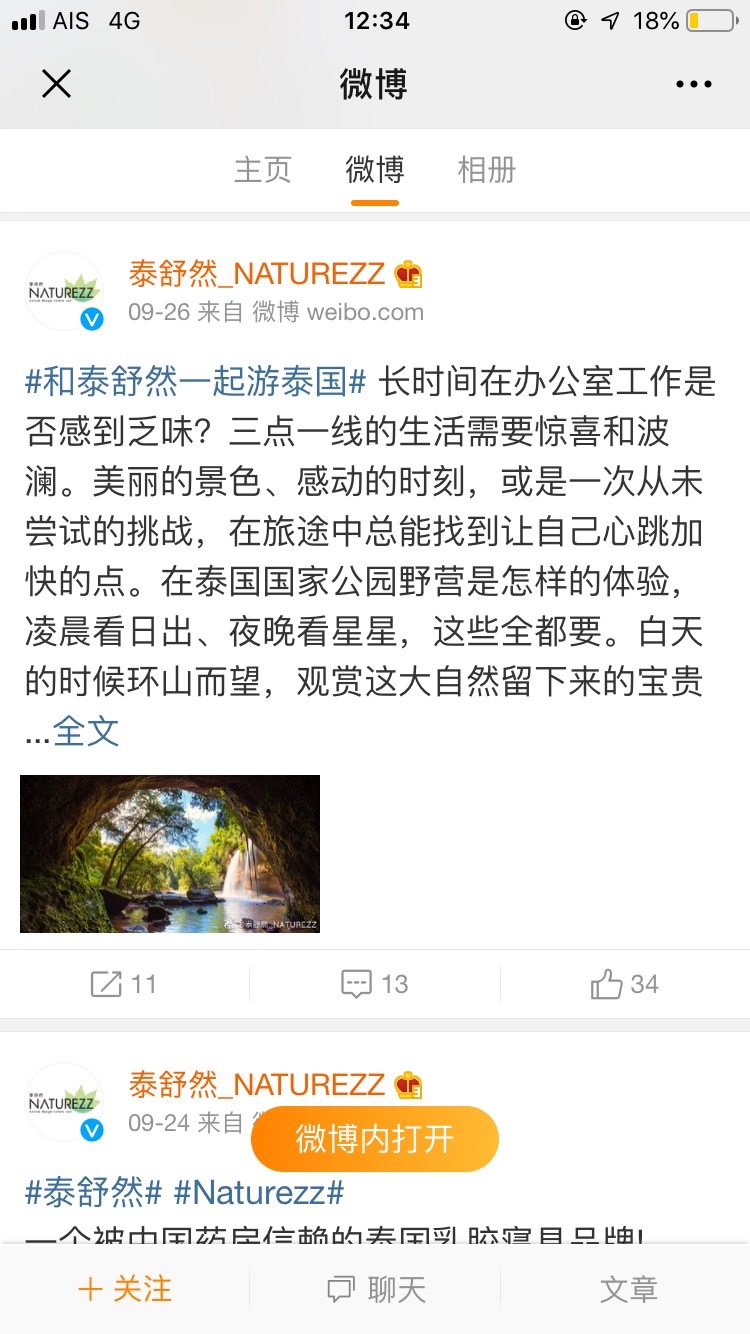Viewport: 750px width, 1334px height.
Task: Like the 09-26 post
Action: coord(625,984)
